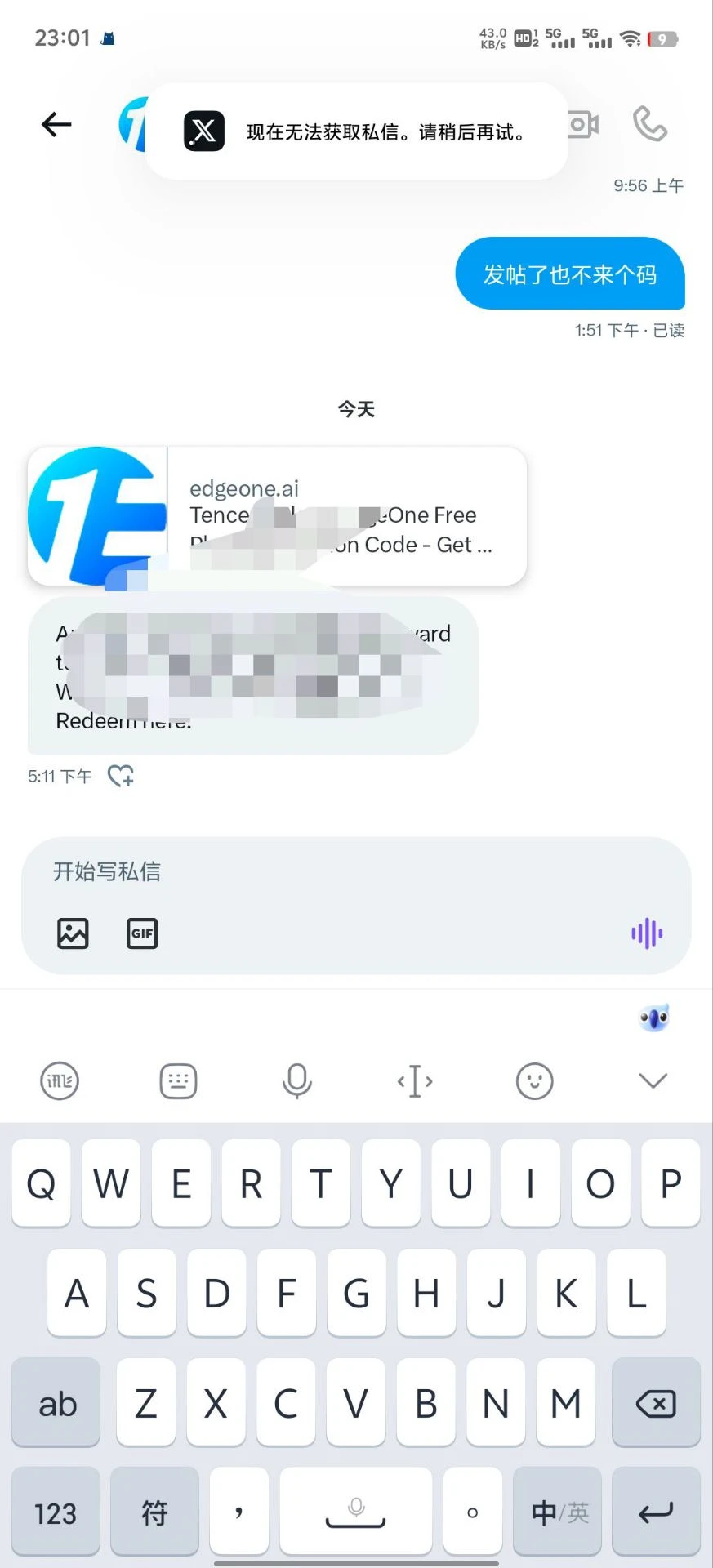Screen dimensions: 713x1568
Task: Open the emoji panel
Action: click(535, 1081)
